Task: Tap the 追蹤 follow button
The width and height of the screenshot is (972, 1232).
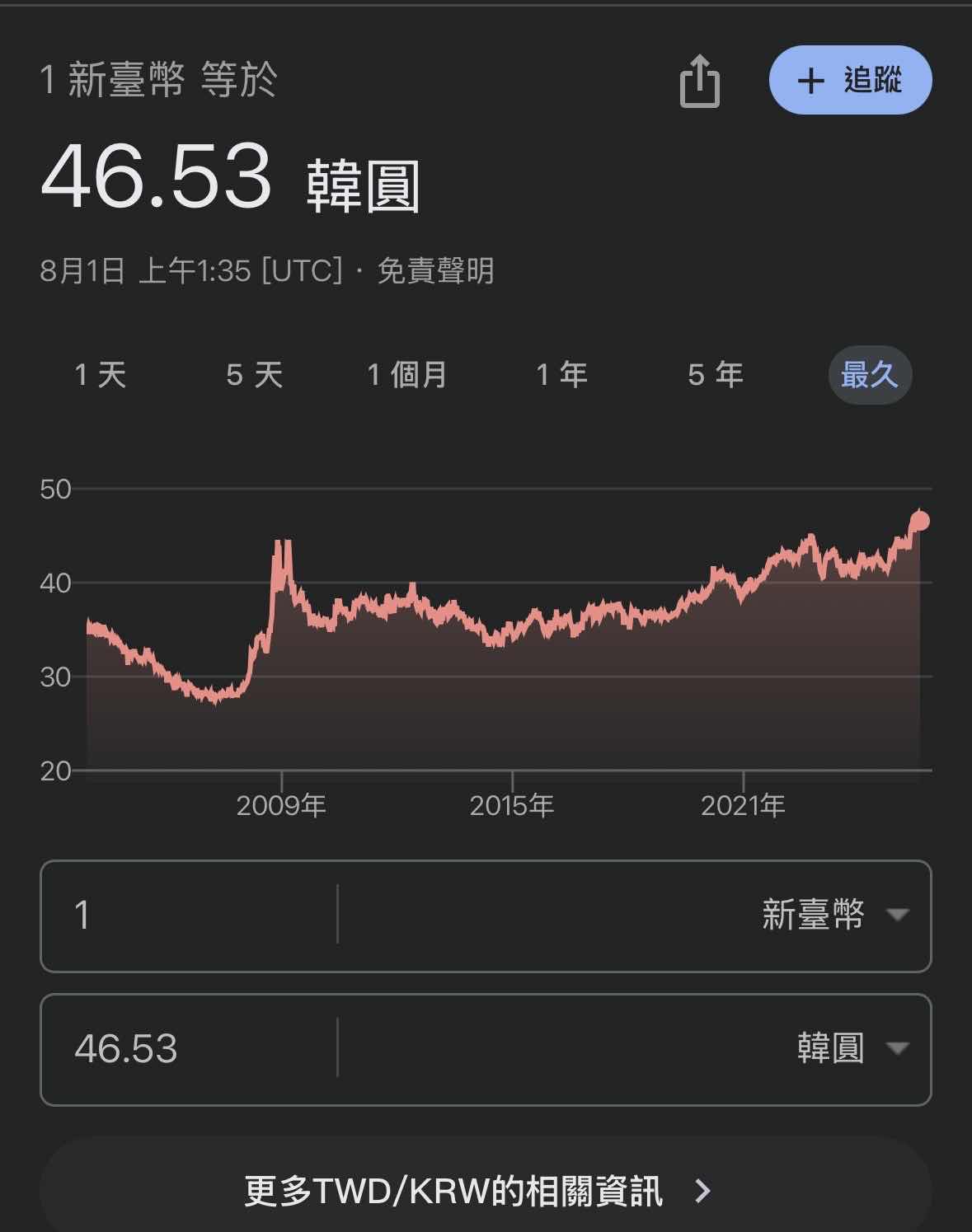Action: pos(850,80)
